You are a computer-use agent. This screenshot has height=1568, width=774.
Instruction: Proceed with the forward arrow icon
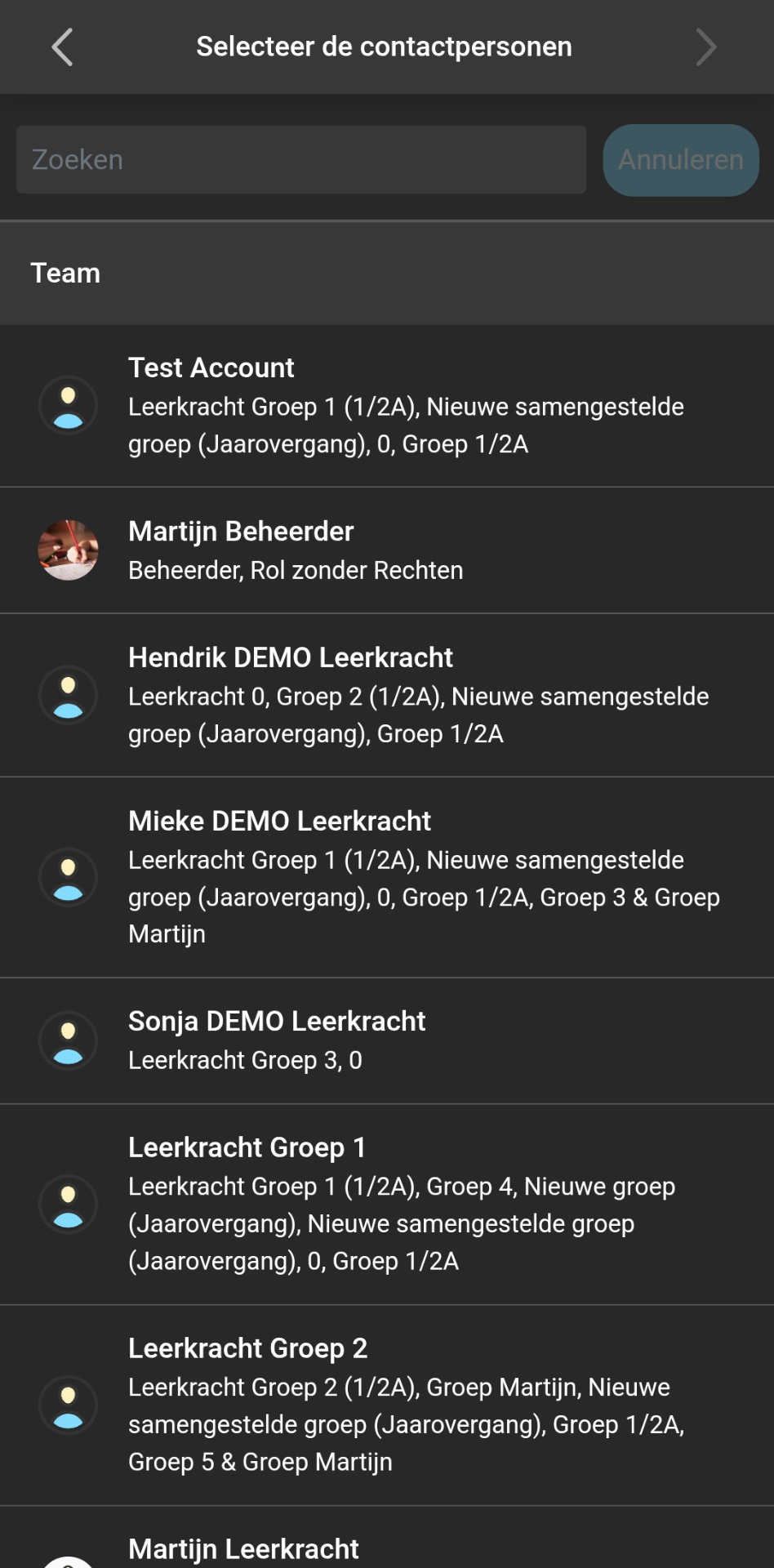click(x=706, y=47)
